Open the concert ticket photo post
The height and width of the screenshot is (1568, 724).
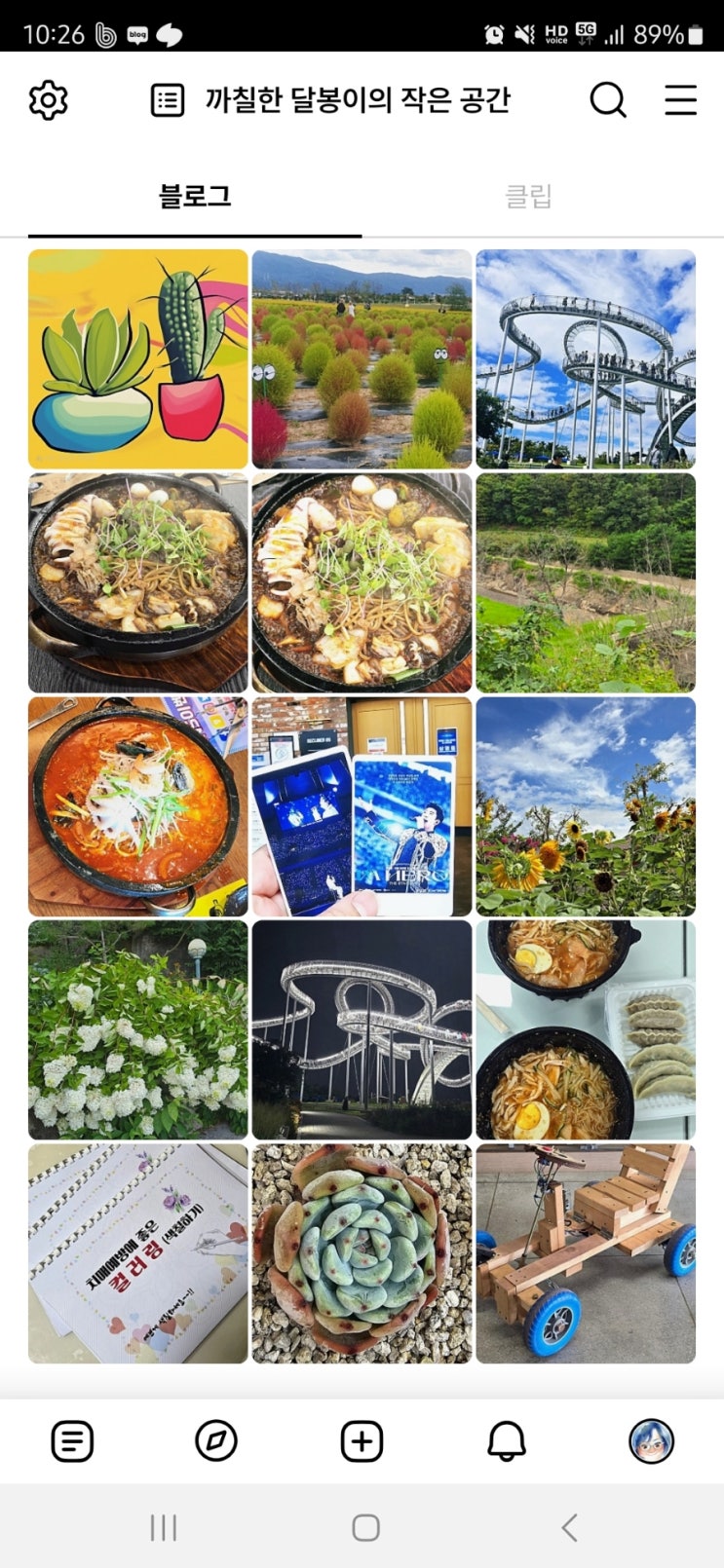point(362,806)
